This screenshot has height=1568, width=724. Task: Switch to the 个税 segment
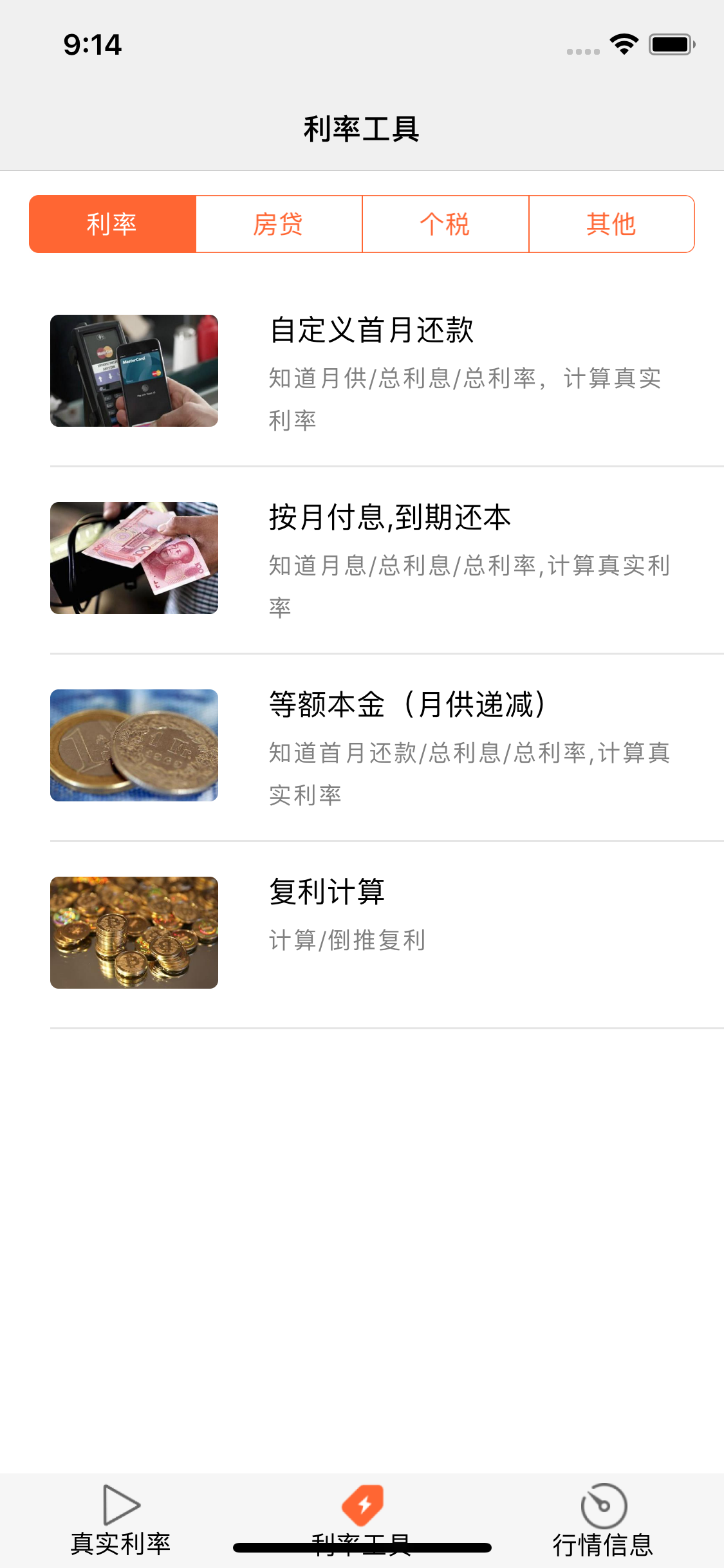(x=445, y=224)
